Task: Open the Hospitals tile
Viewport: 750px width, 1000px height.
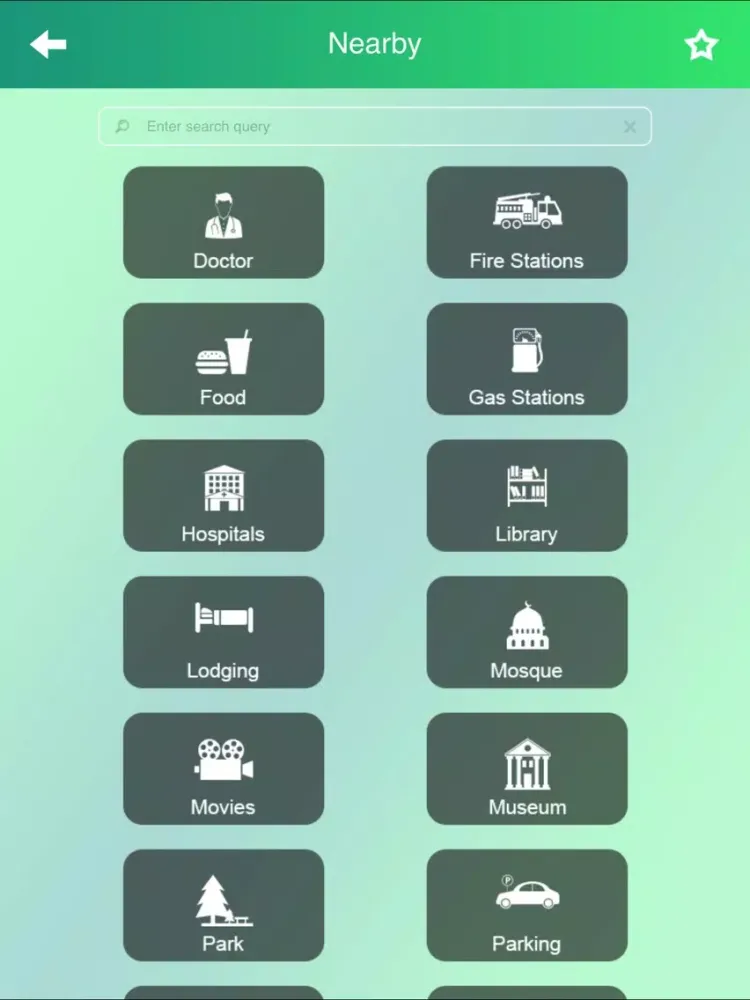Action: pyautogui.click(x=223, y=496)
